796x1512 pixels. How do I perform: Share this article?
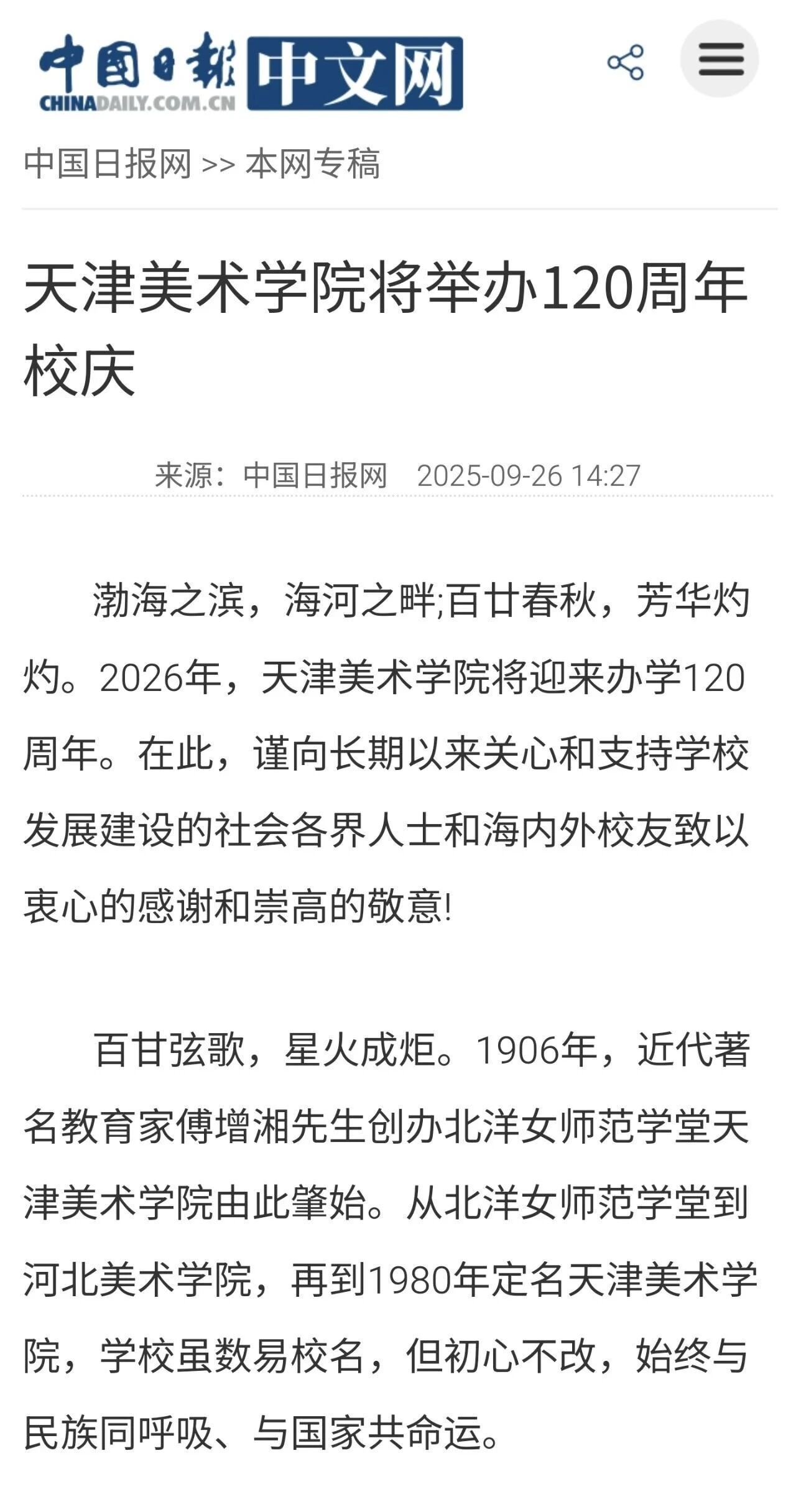point(625,62)
